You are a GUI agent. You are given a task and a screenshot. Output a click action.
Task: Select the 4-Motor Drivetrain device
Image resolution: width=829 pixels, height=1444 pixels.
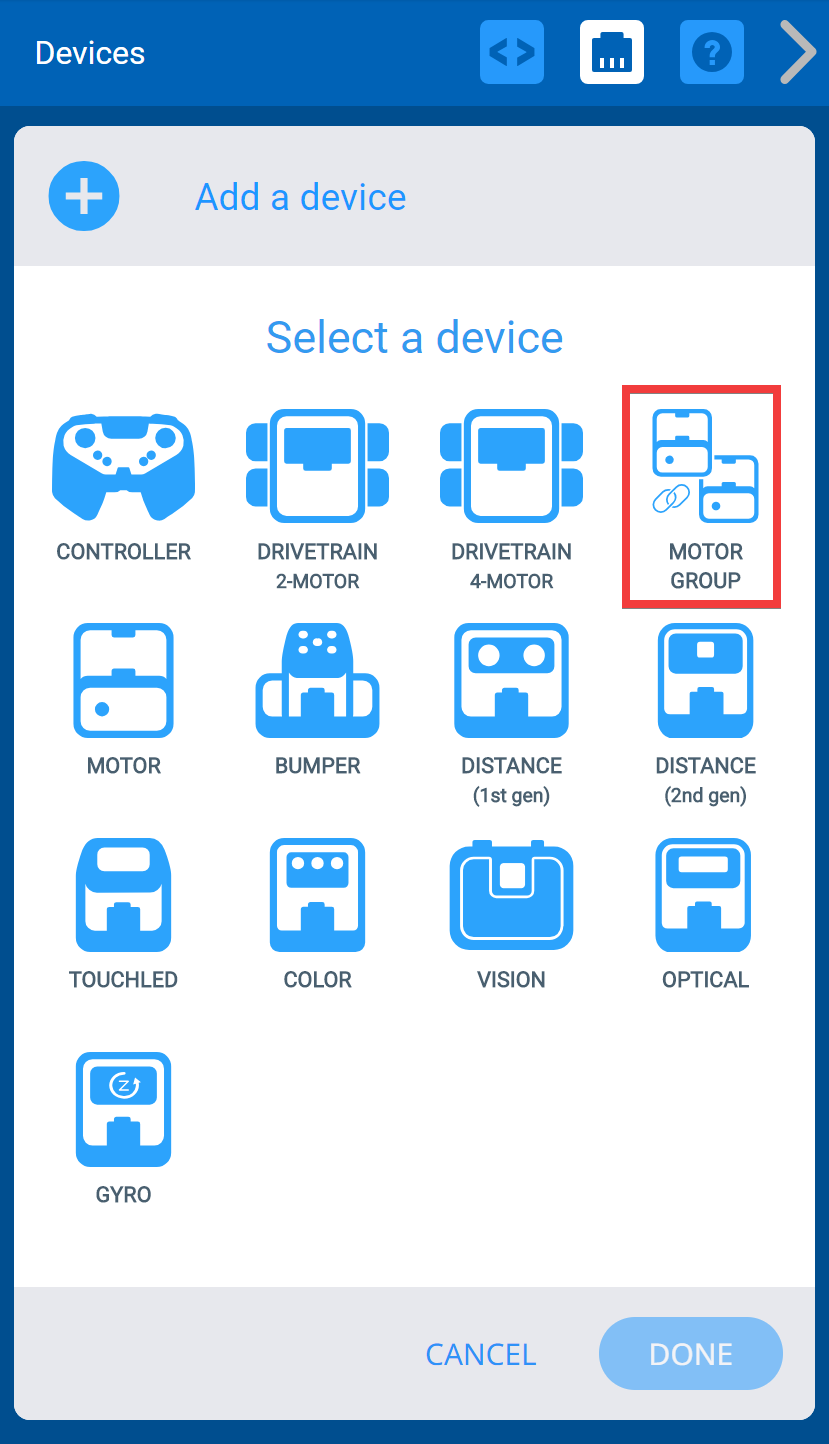click(x=511, y=466)
